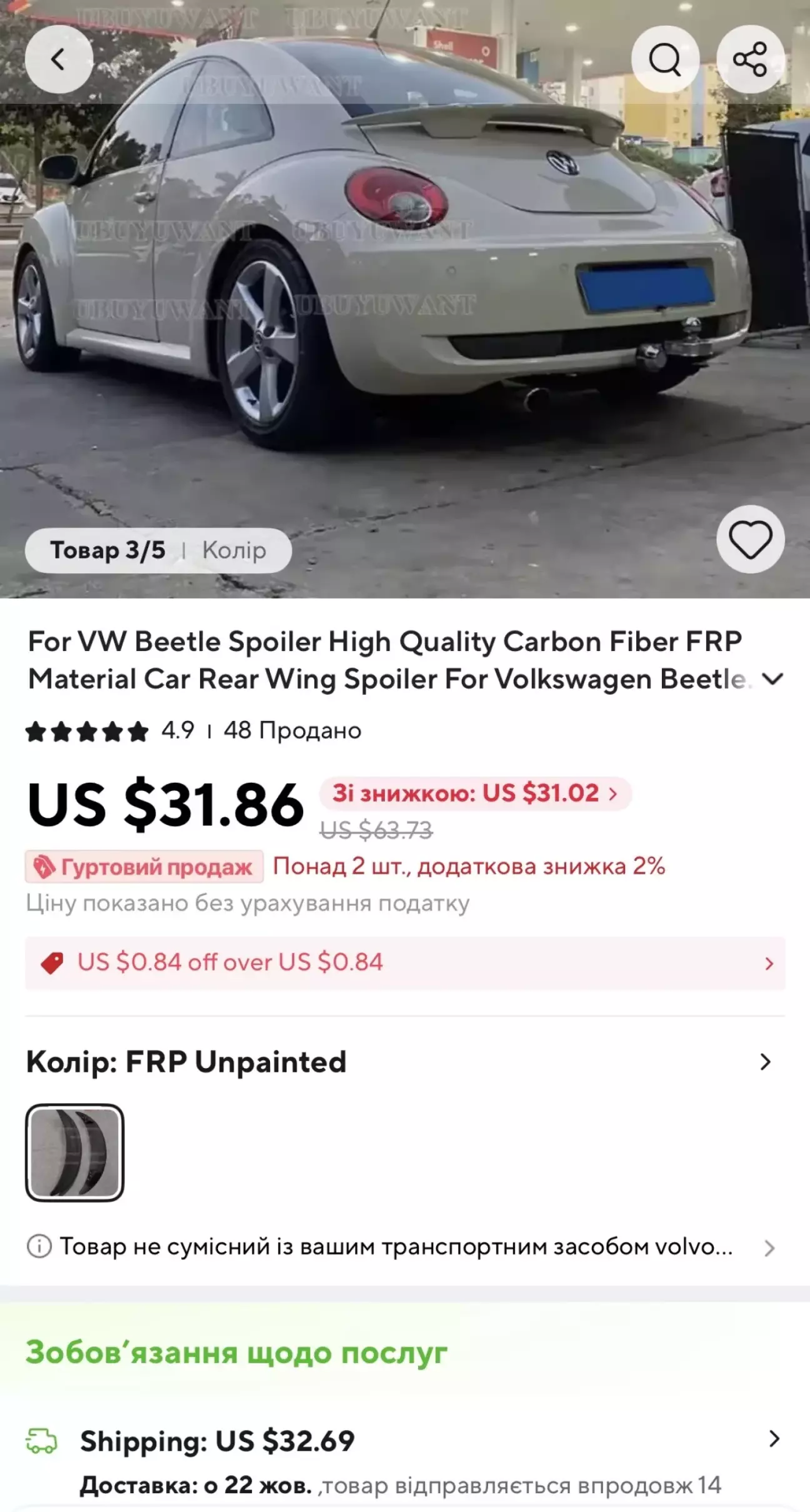
Task: Tap the Товар 3/5 Колір image indicator
Action: pos(158,550)
